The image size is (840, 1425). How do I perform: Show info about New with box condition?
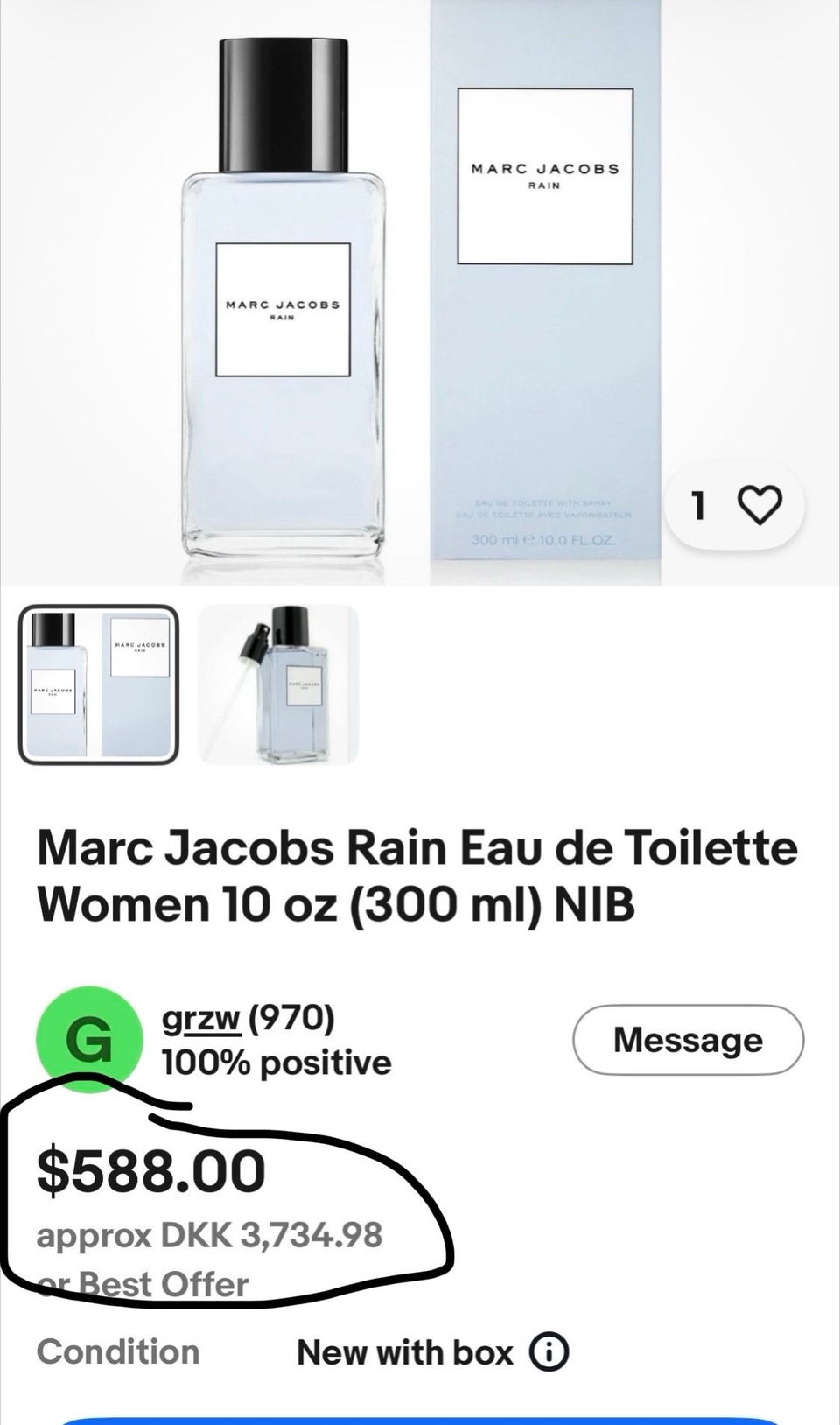[549, 1352]
